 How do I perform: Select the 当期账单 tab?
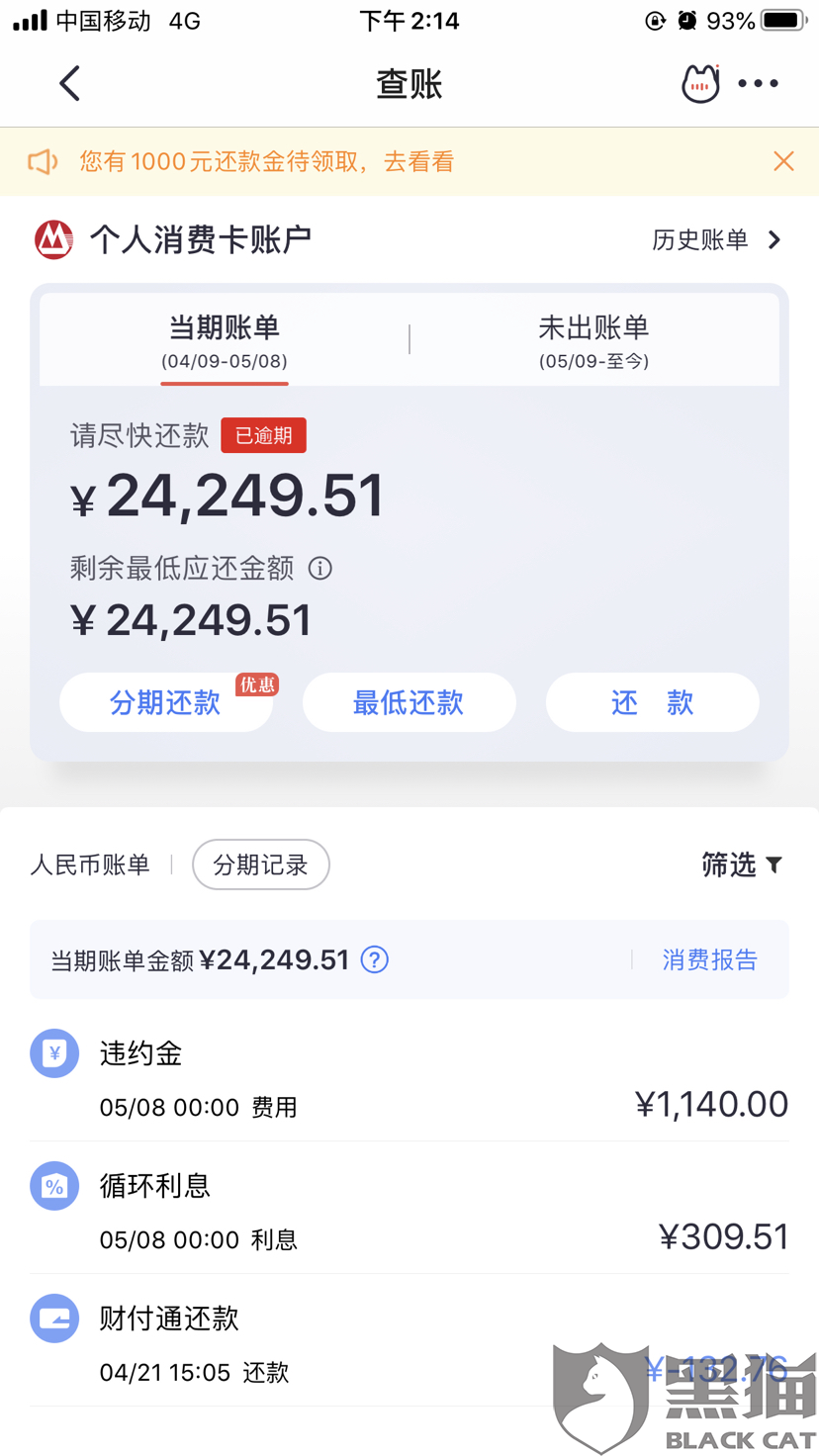[x=225, y=339]
